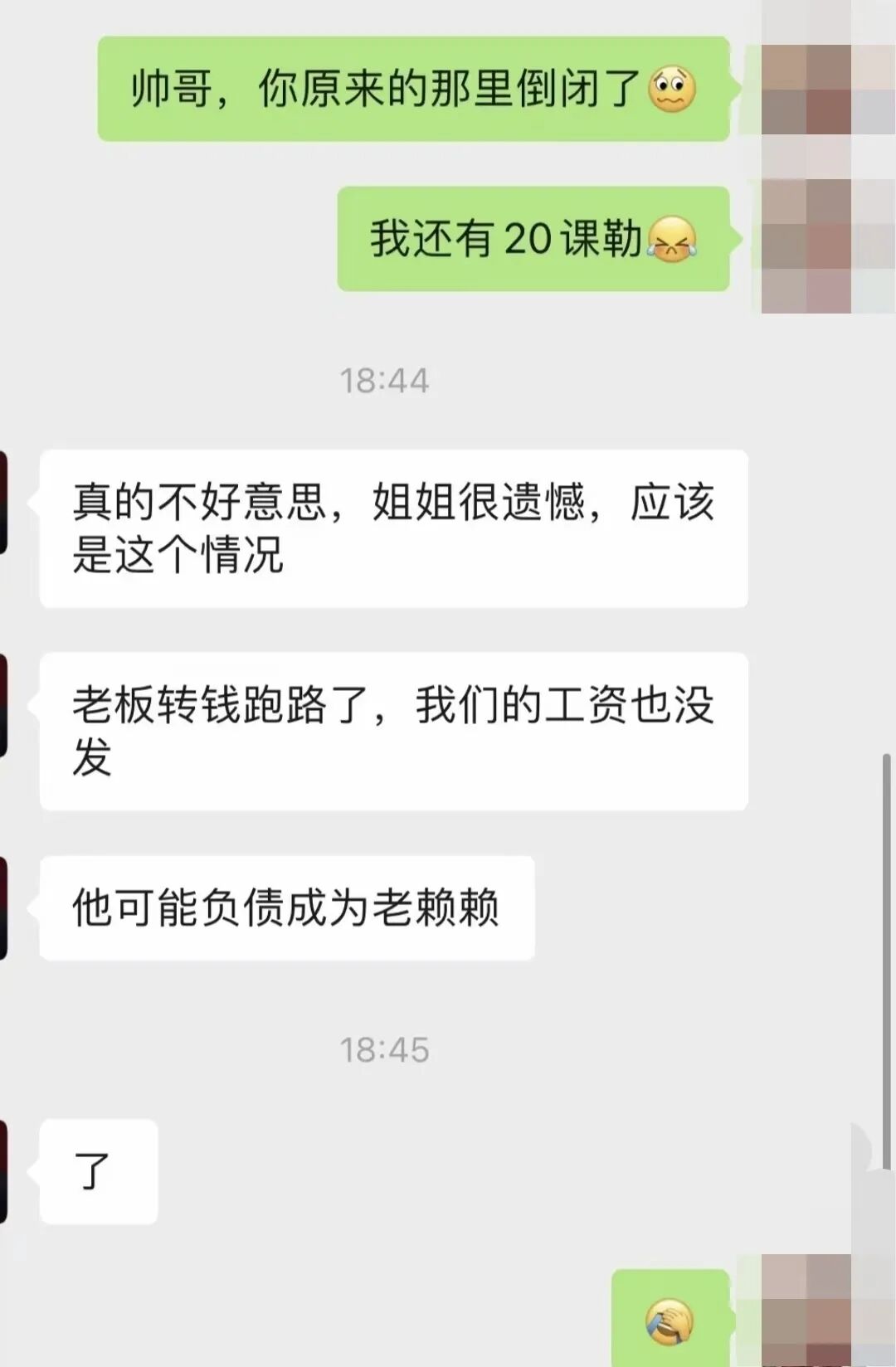Select the 他可能负债成为老赖赖 bubble
Screen dimensions: 896x1367
click(x=290, y=908)
